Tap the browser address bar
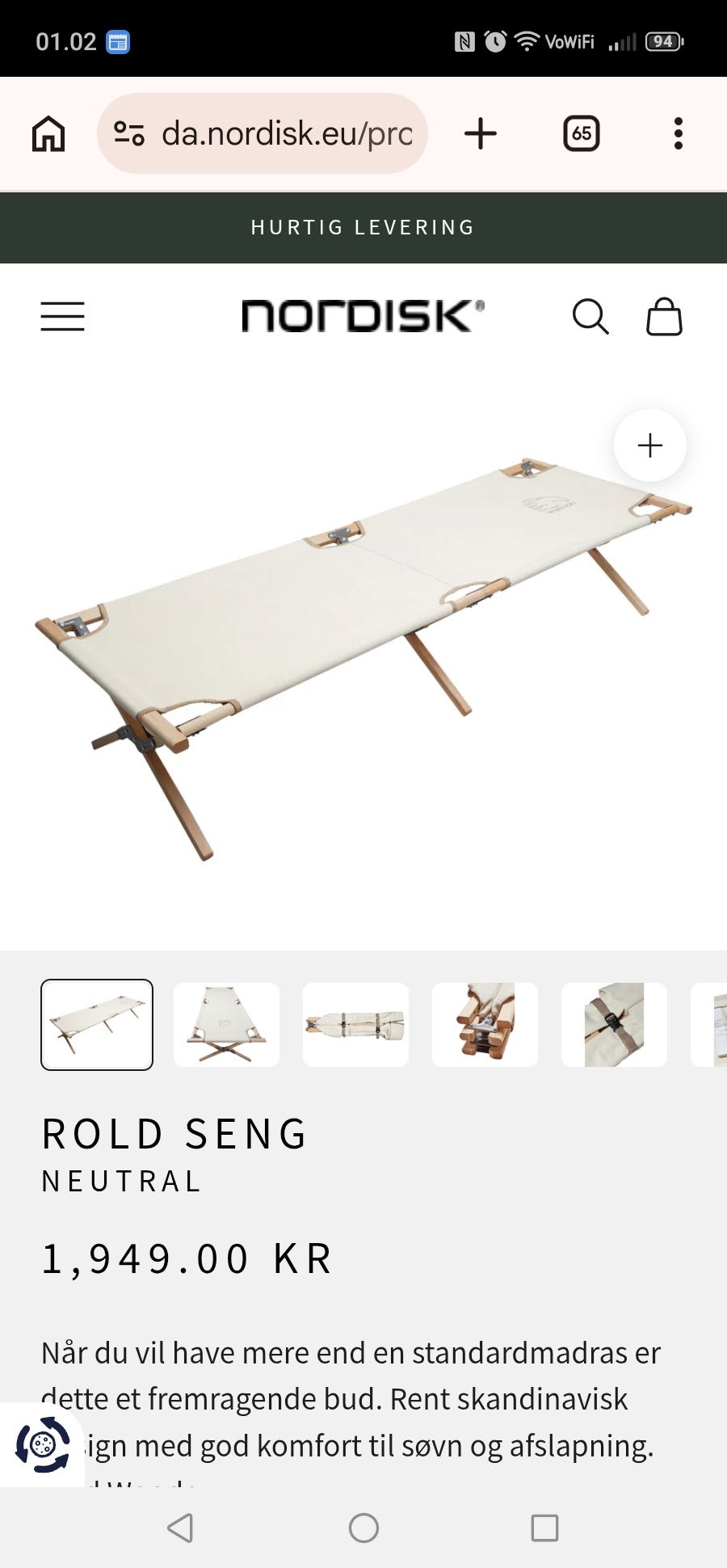 pyautogui.click(x=263, y=133)
